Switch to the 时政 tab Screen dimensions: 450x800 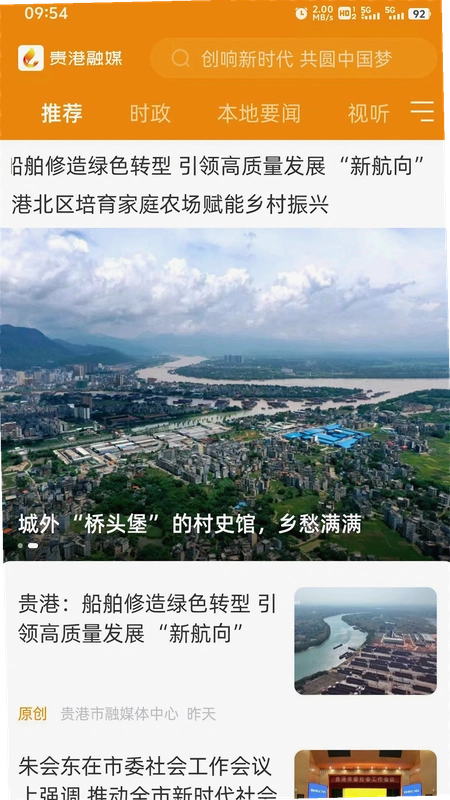[150, 113]
